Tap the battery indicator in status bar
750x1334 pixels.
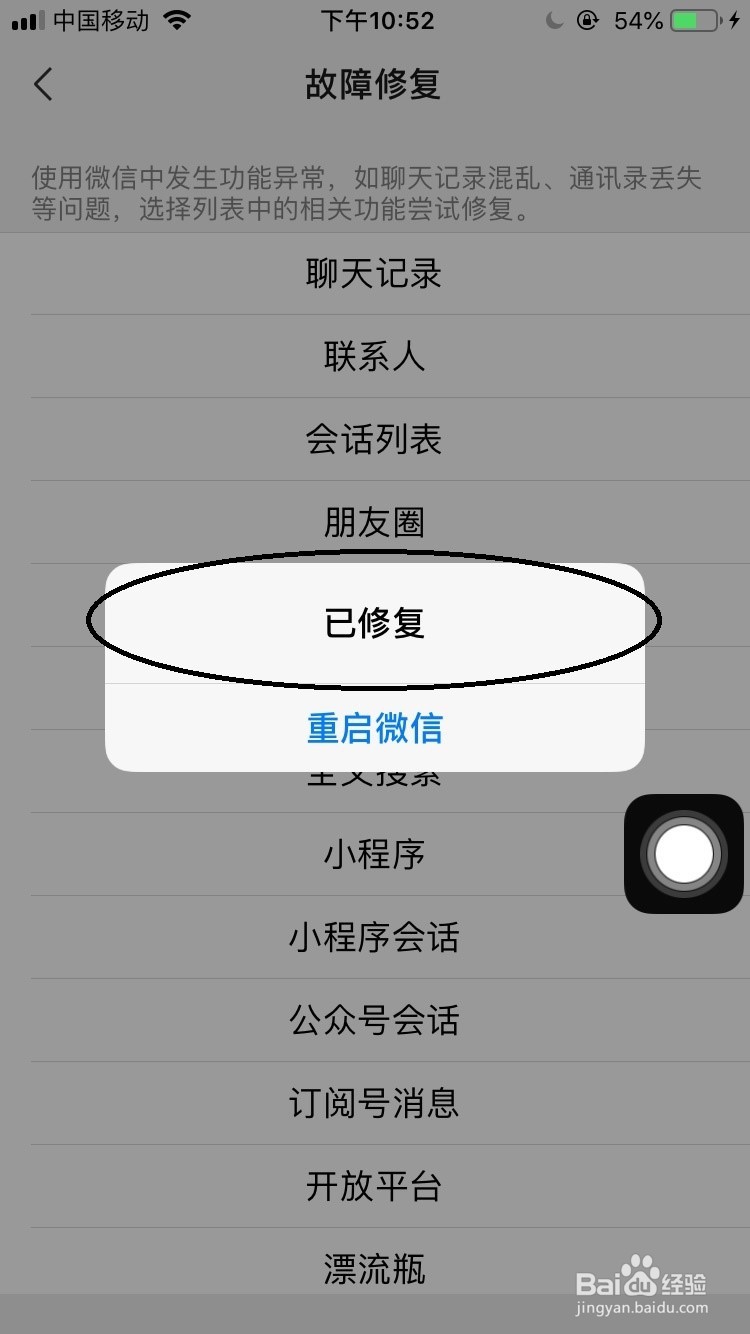click(692, 18)
